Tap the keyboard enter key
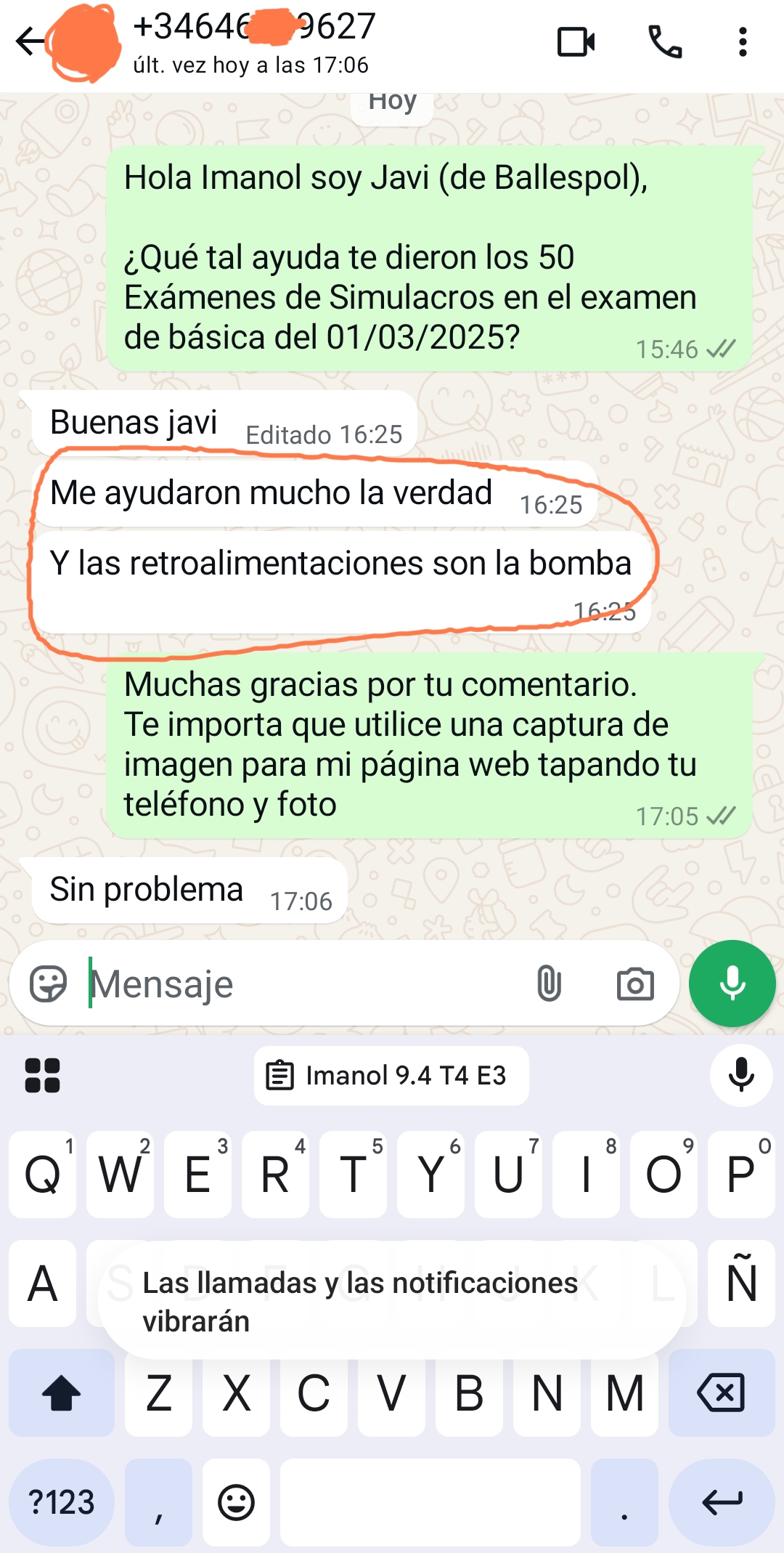 [722, 1502]
